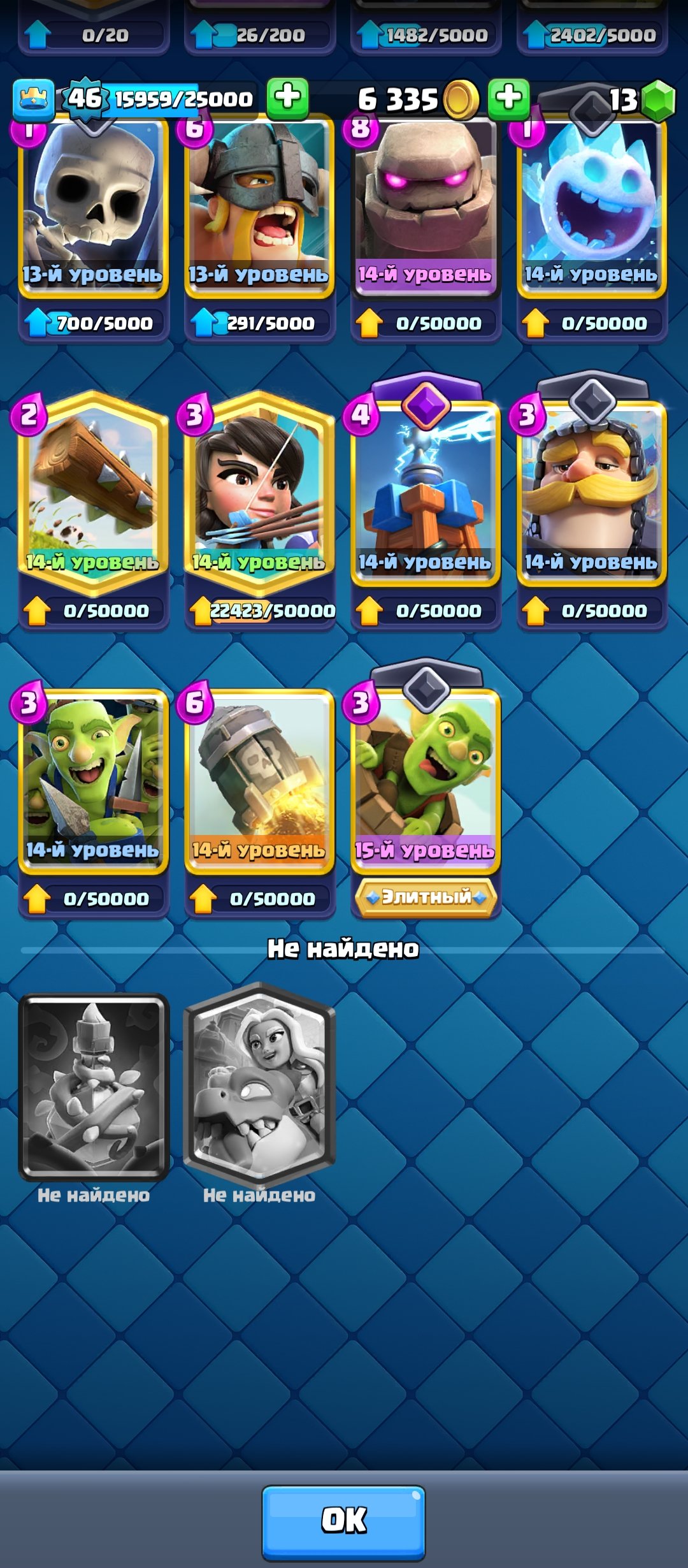Viewport: 688px width, 1568px height.
Task: Select the Golem card
Action: coord(426,204)
